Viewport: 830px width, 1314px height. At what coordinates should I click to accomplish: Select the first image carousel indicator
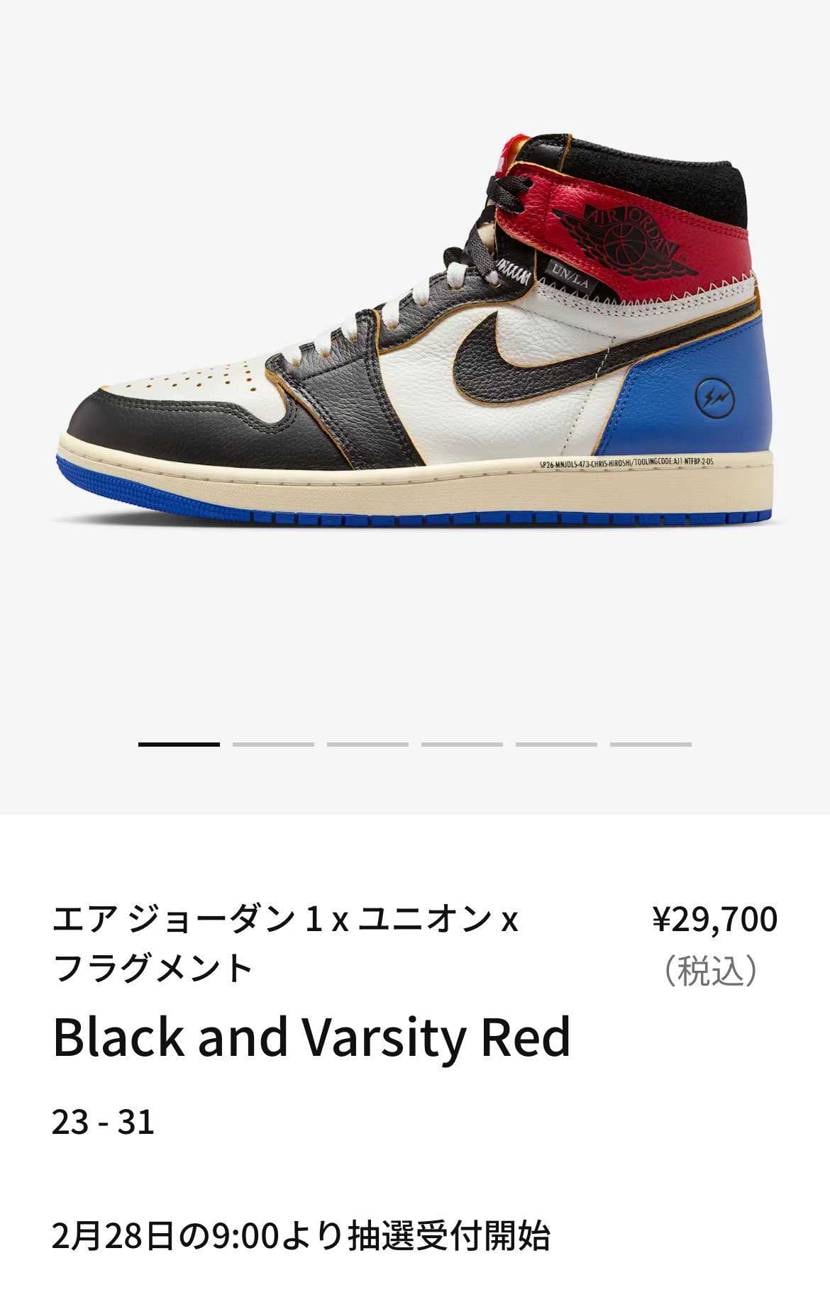click(178, 743)
